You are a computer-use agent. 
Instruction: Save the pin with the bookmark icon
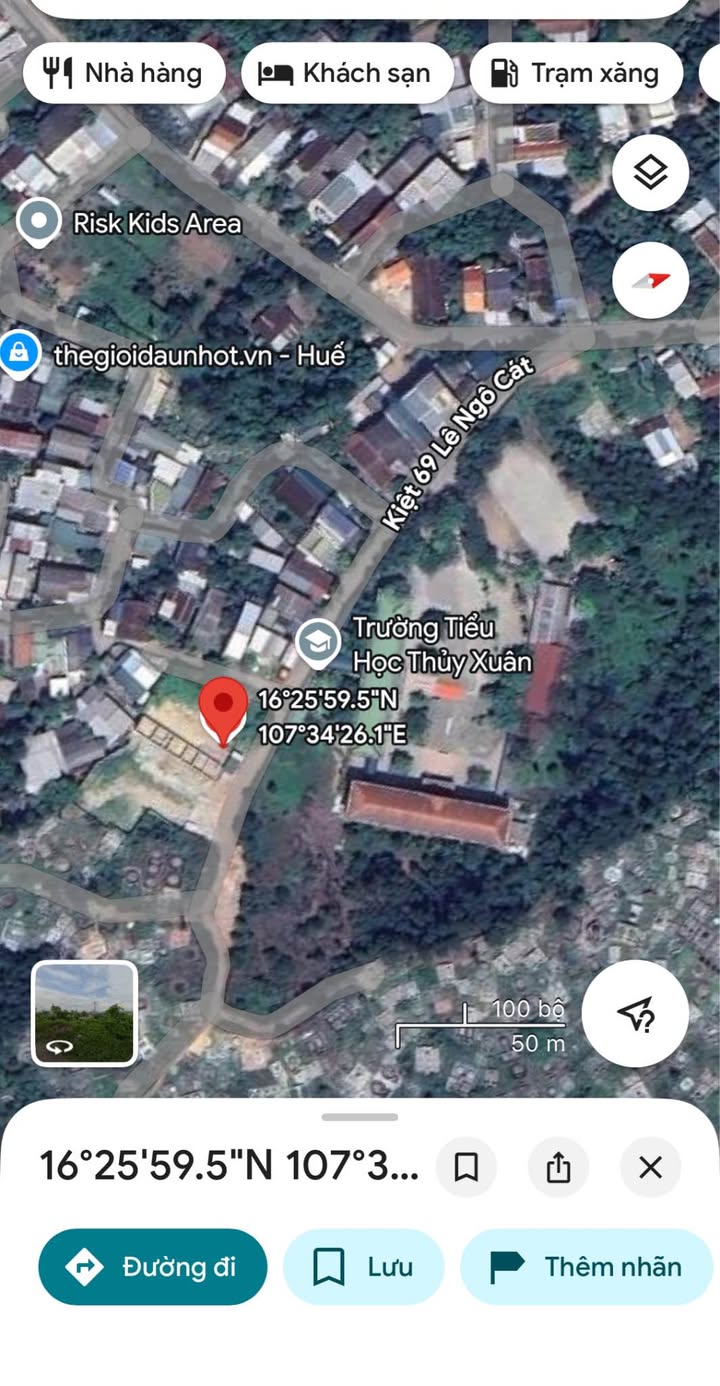(466, 1167)
